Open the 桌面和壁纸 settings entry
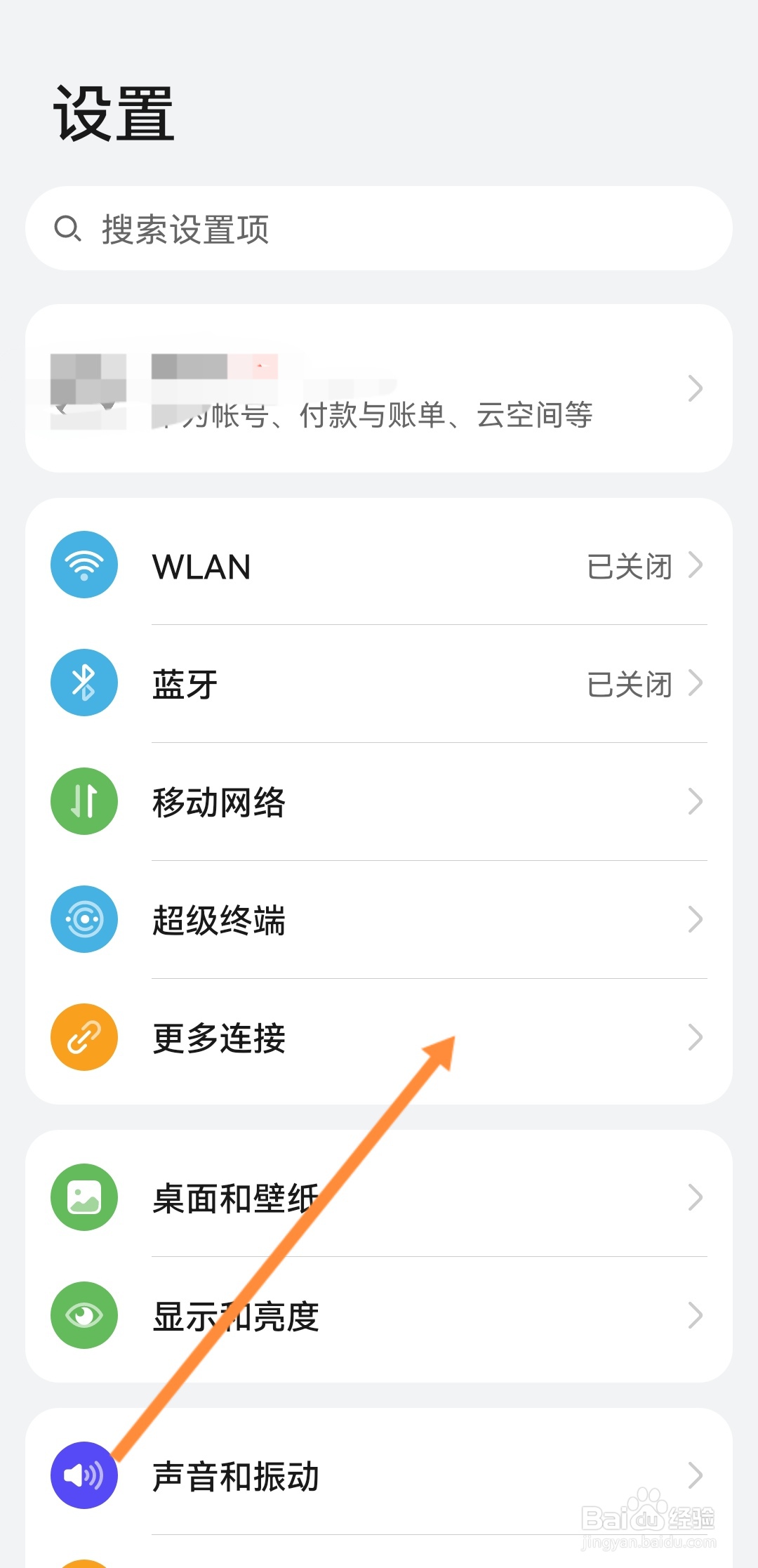 [281, 1198]
